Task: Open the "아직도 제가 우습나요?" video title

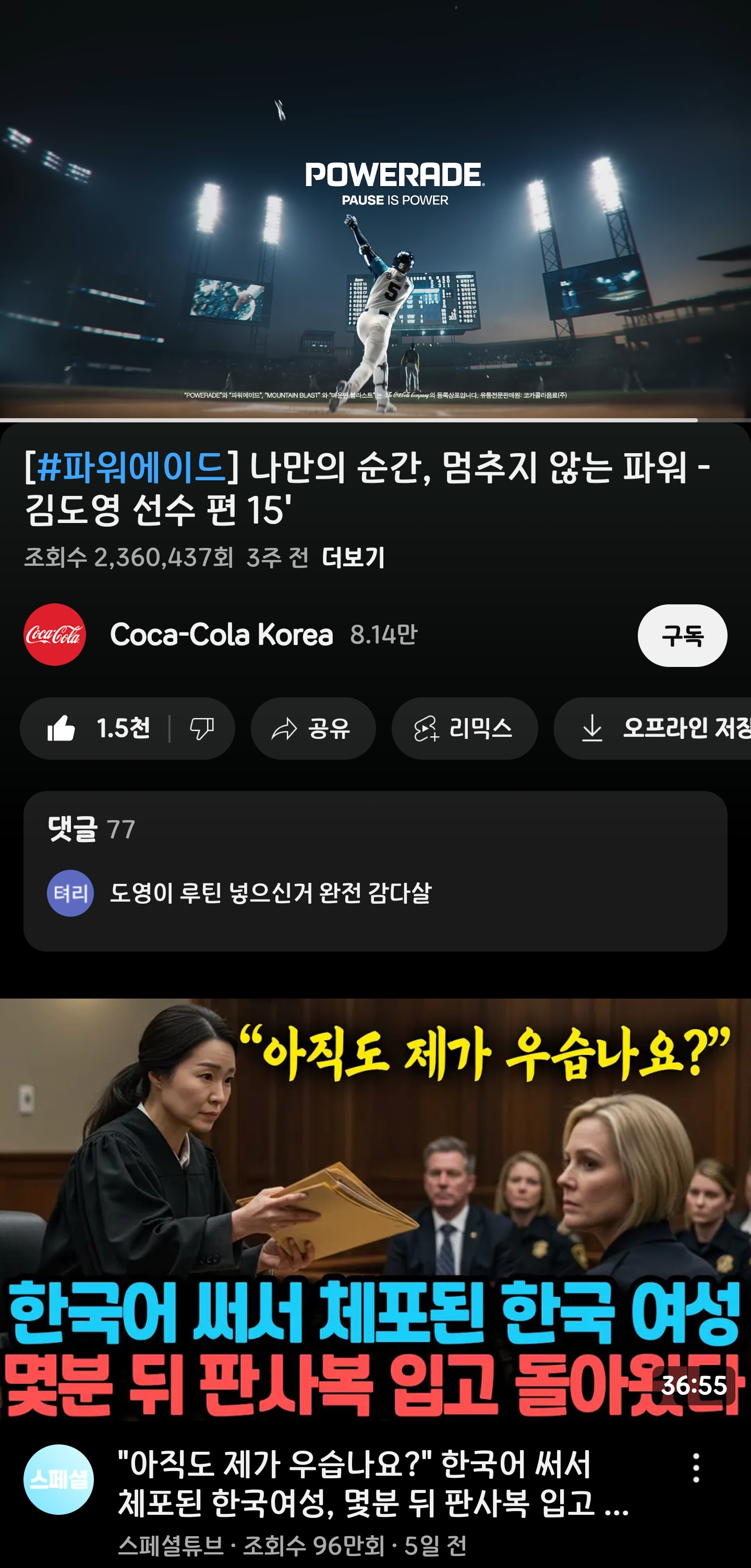Action: coord(372,1483)
